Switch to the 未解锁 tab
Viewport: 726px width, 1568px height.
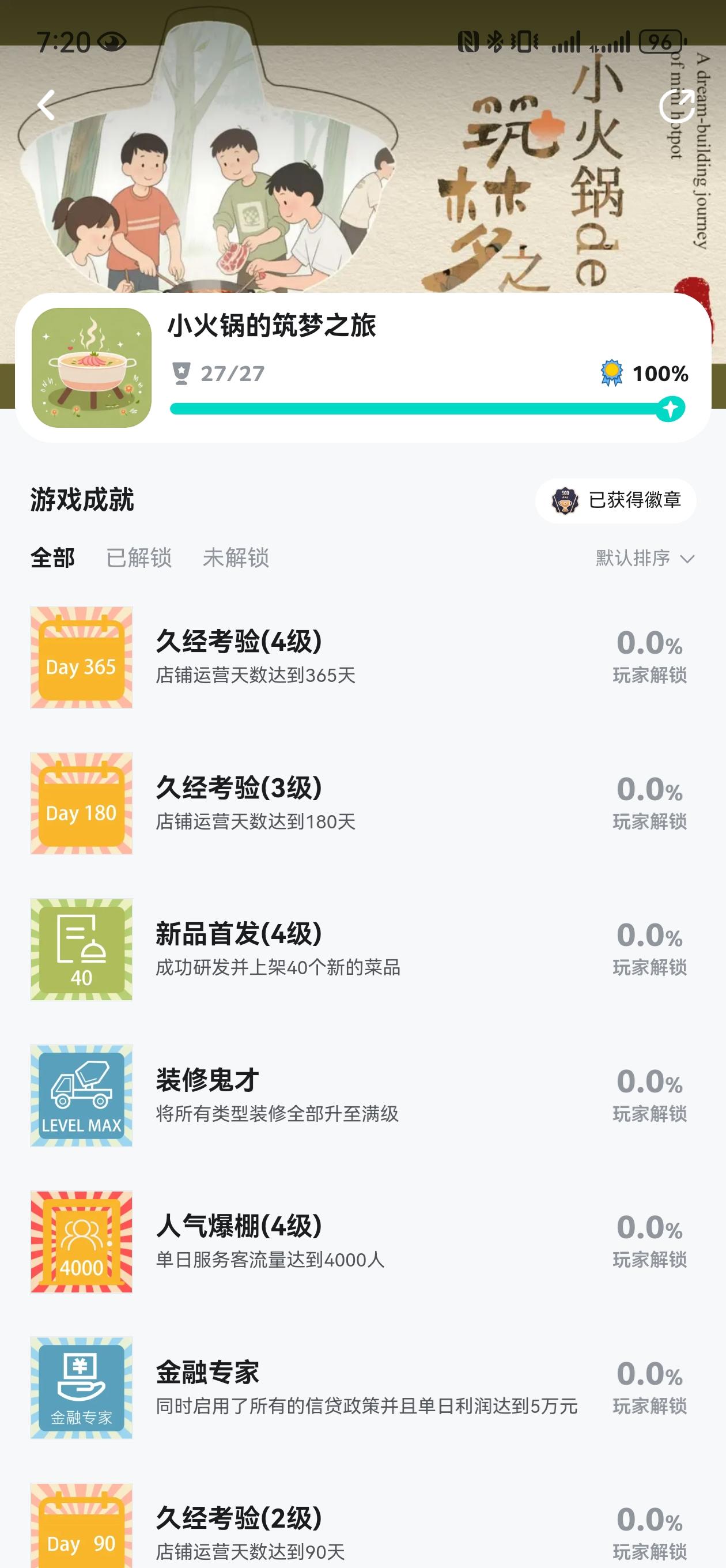[236, 557]
